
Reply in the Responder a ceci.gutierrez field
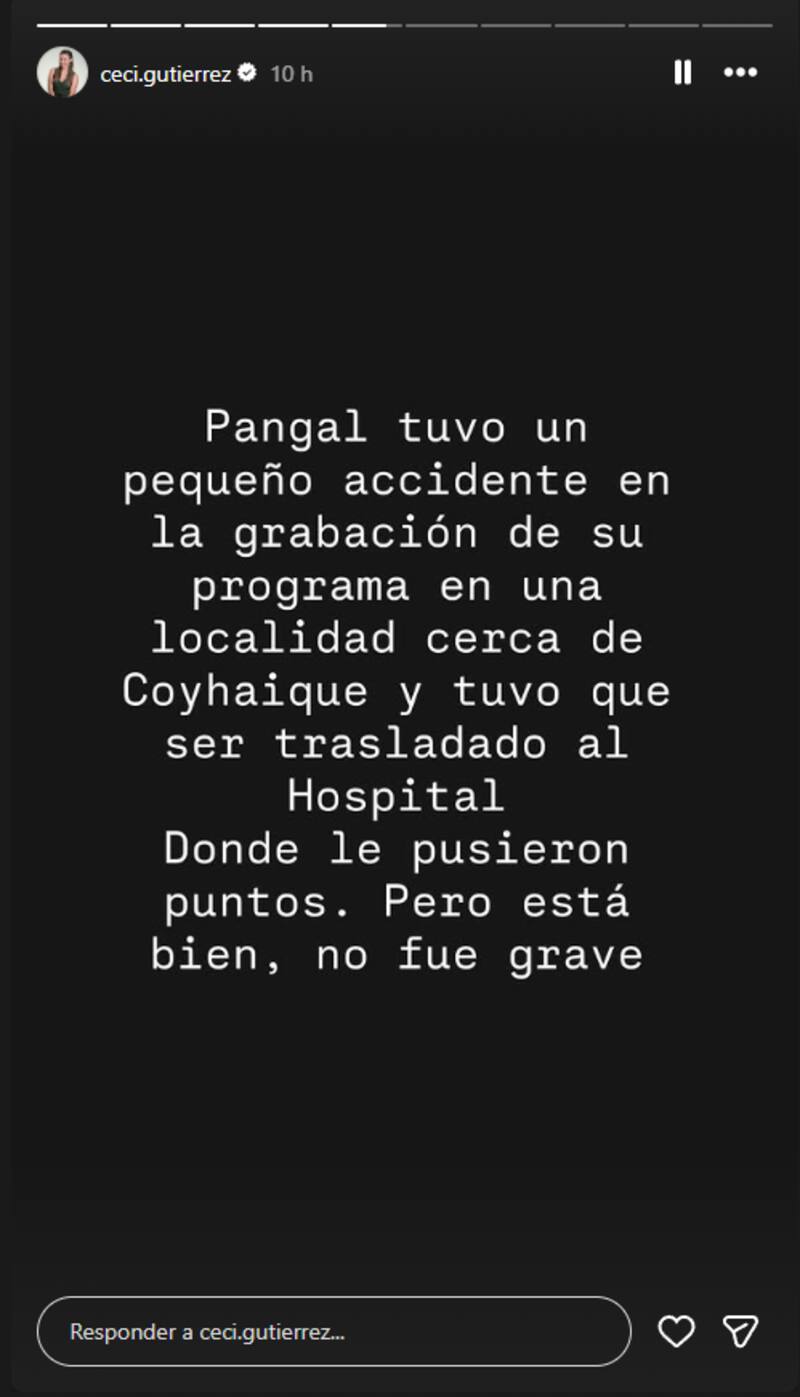coord(334,1331)
